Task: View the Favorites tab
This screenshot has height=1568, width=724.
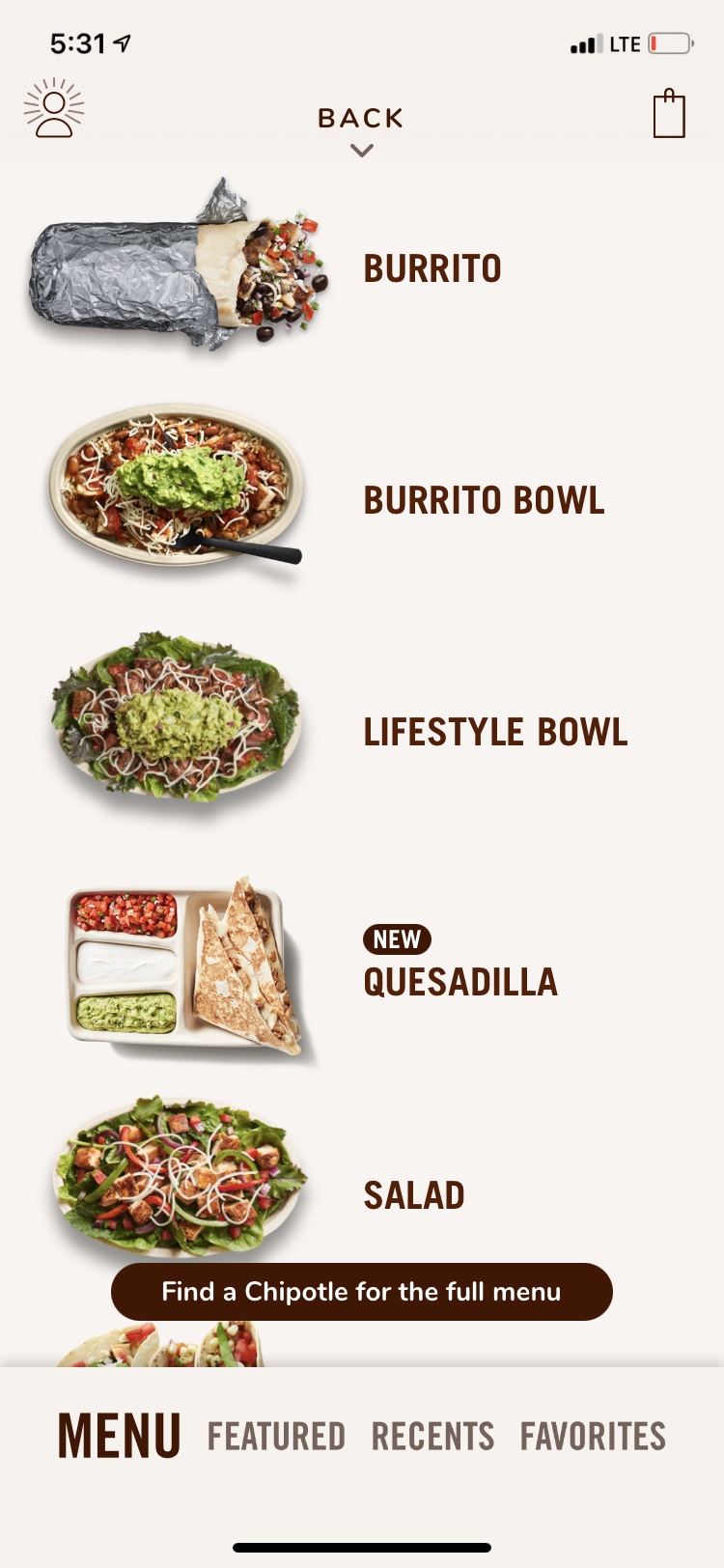Action: coord(593,1436)
